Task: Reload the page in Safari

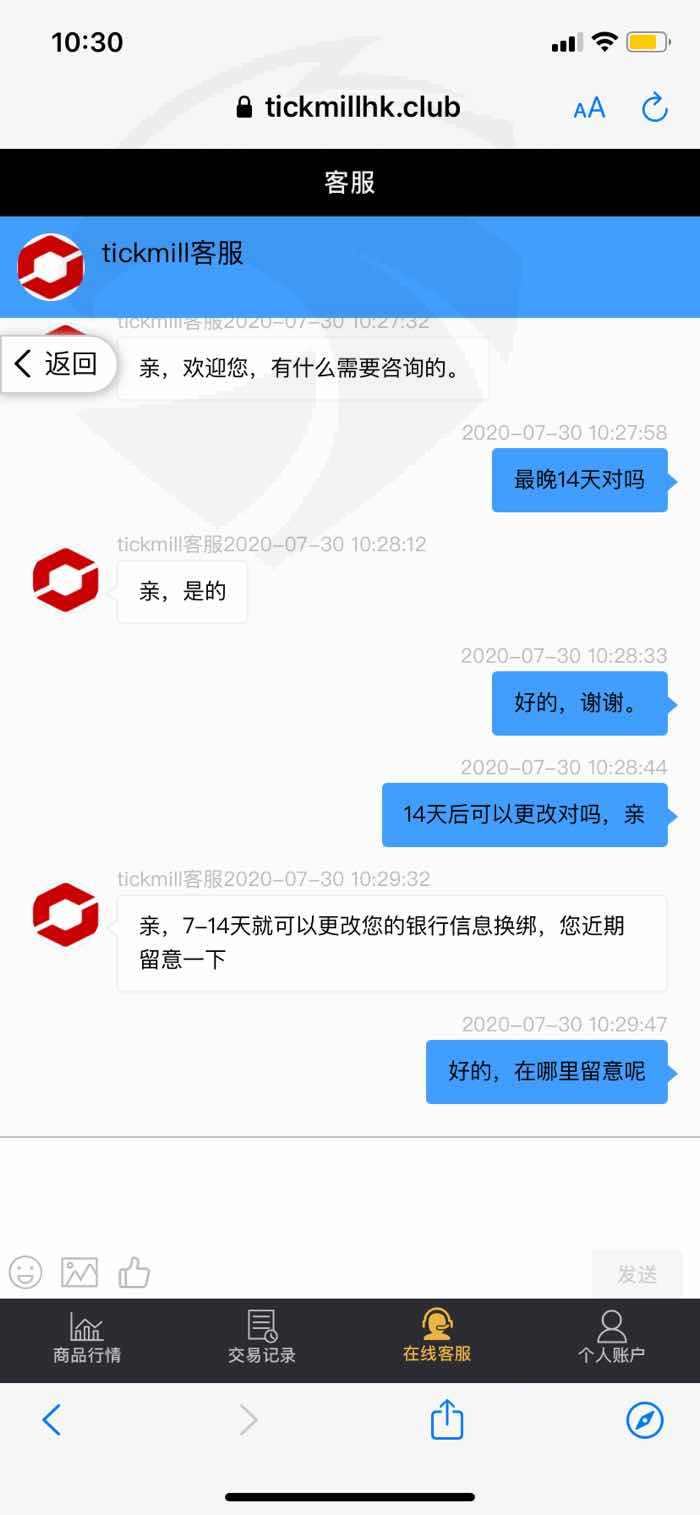Action: (654, 107)
